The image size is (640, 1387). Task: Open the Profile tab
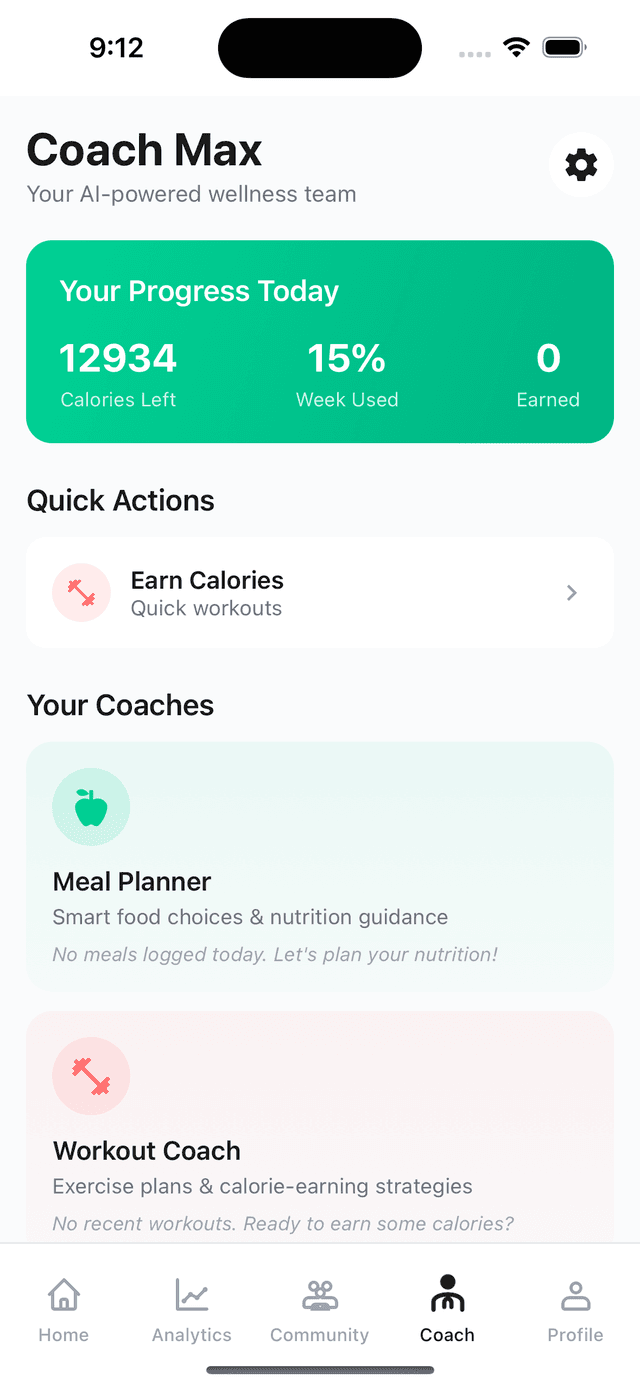[575, 1309]
